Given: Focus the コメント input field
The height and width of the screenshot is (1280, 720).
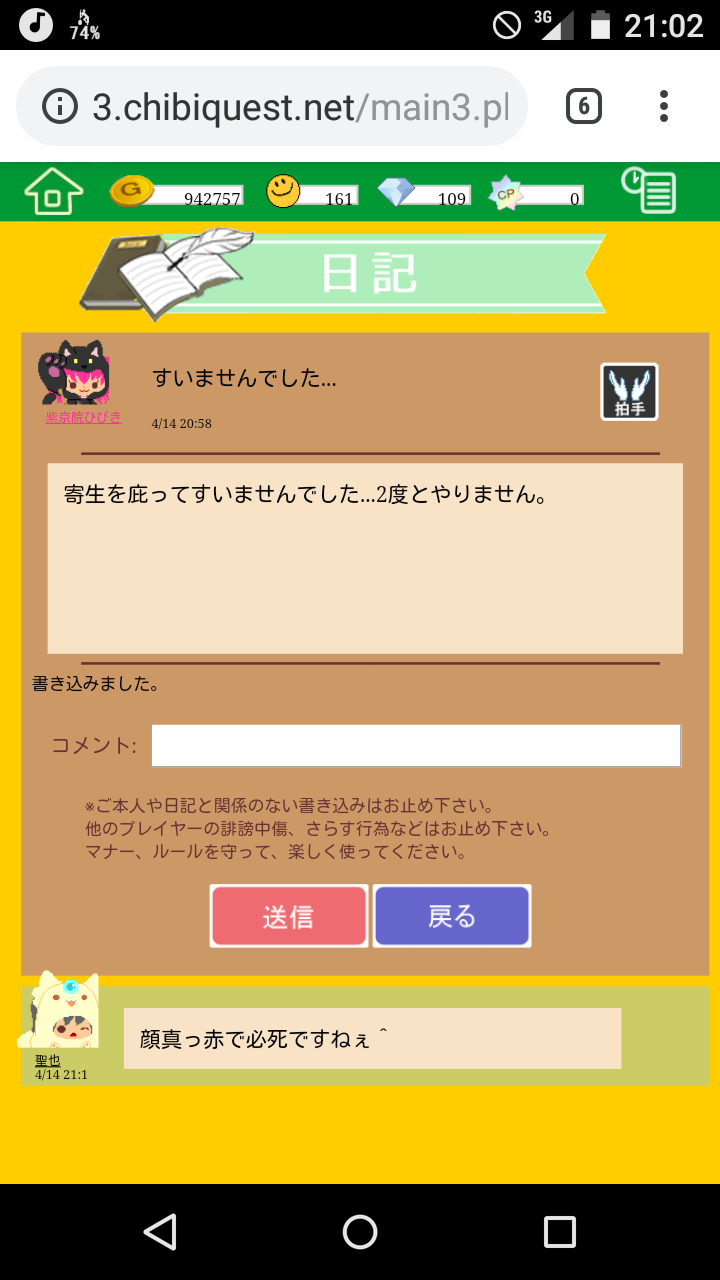Looking at the screenshot, I should tap(416, 746).
